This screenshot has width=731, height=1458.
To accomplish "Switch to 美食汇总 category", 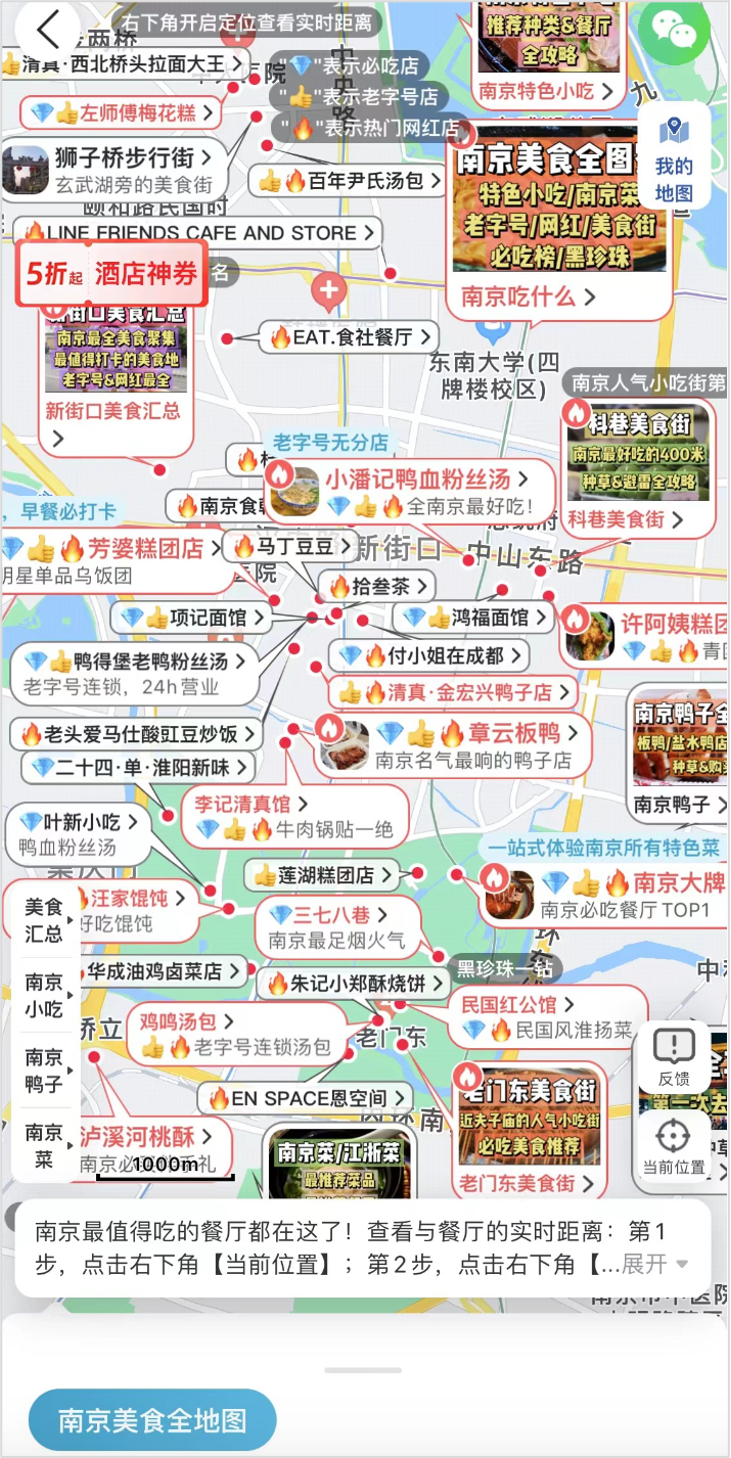I will (44, 920).
